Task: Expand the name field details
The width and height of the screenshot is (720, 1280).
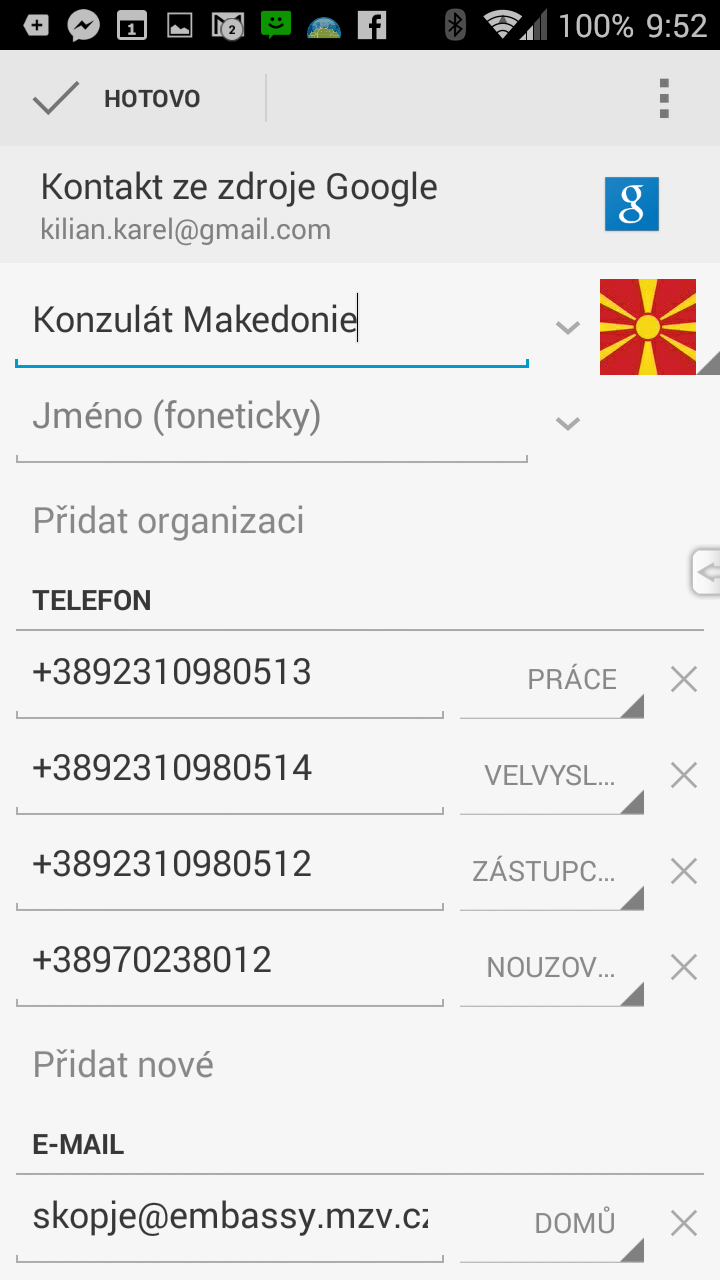Action: point(568,326)
